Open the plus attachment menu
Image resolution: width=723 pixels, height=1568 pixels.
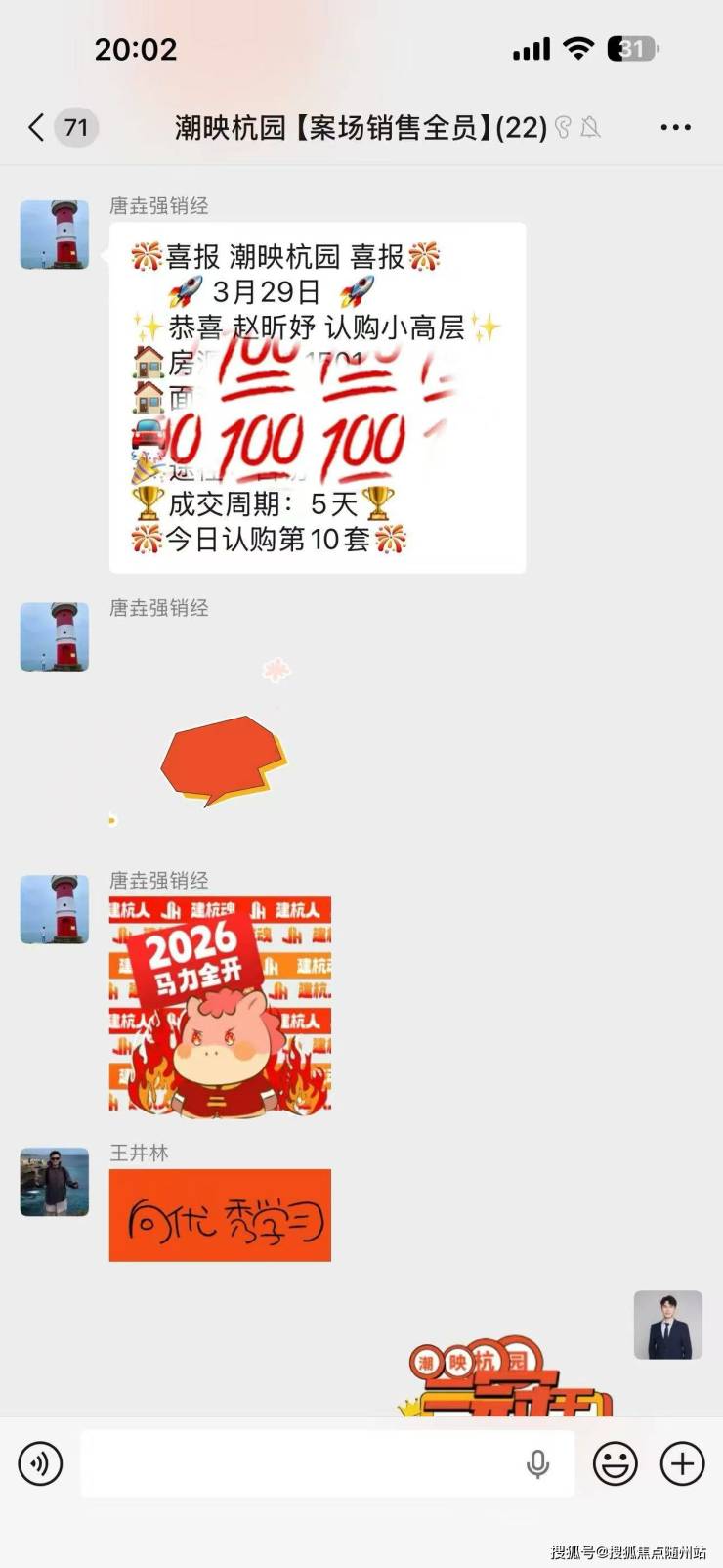682,1463
